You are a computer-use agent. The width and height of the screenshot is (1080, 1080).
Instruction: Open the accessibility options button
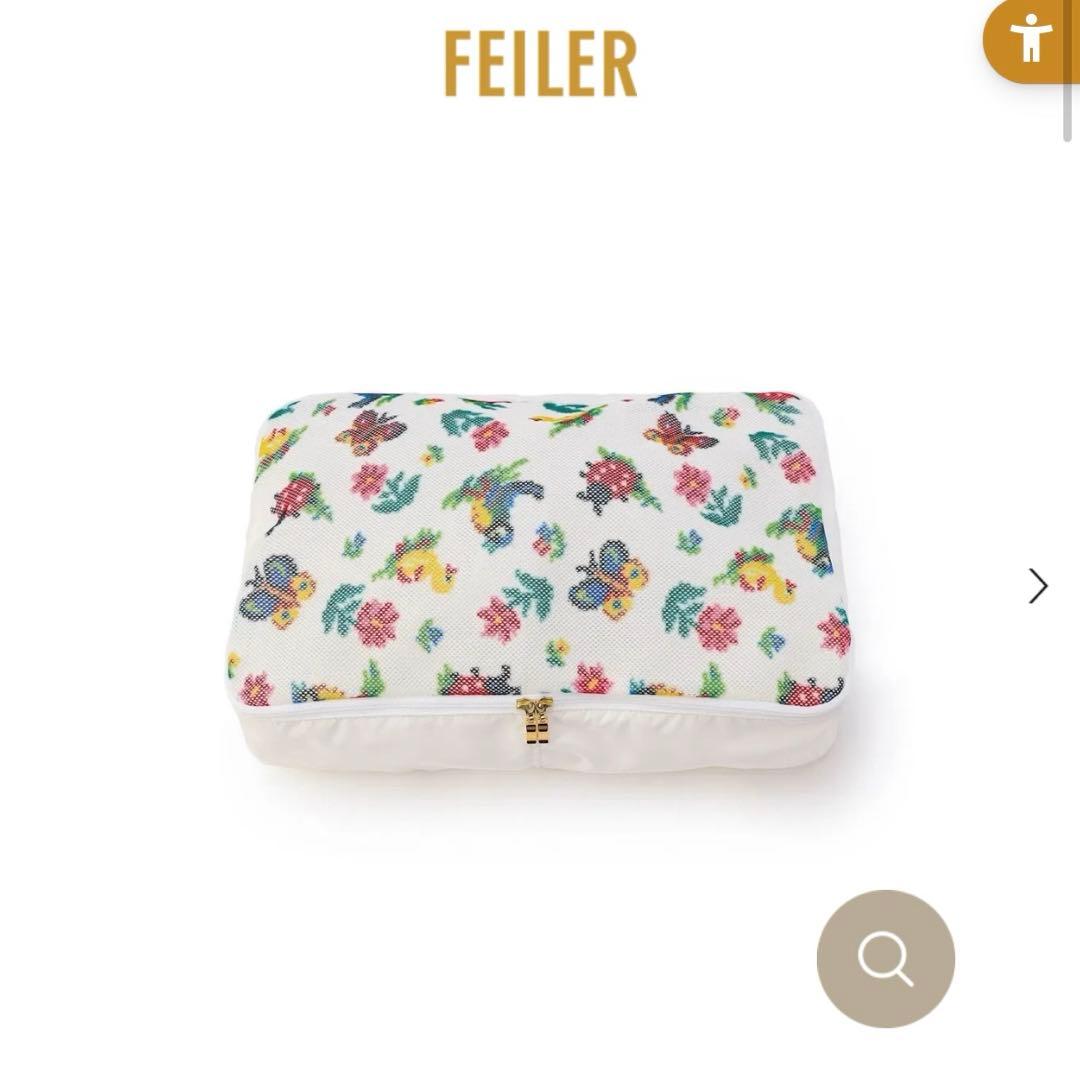pos(1030,40)
